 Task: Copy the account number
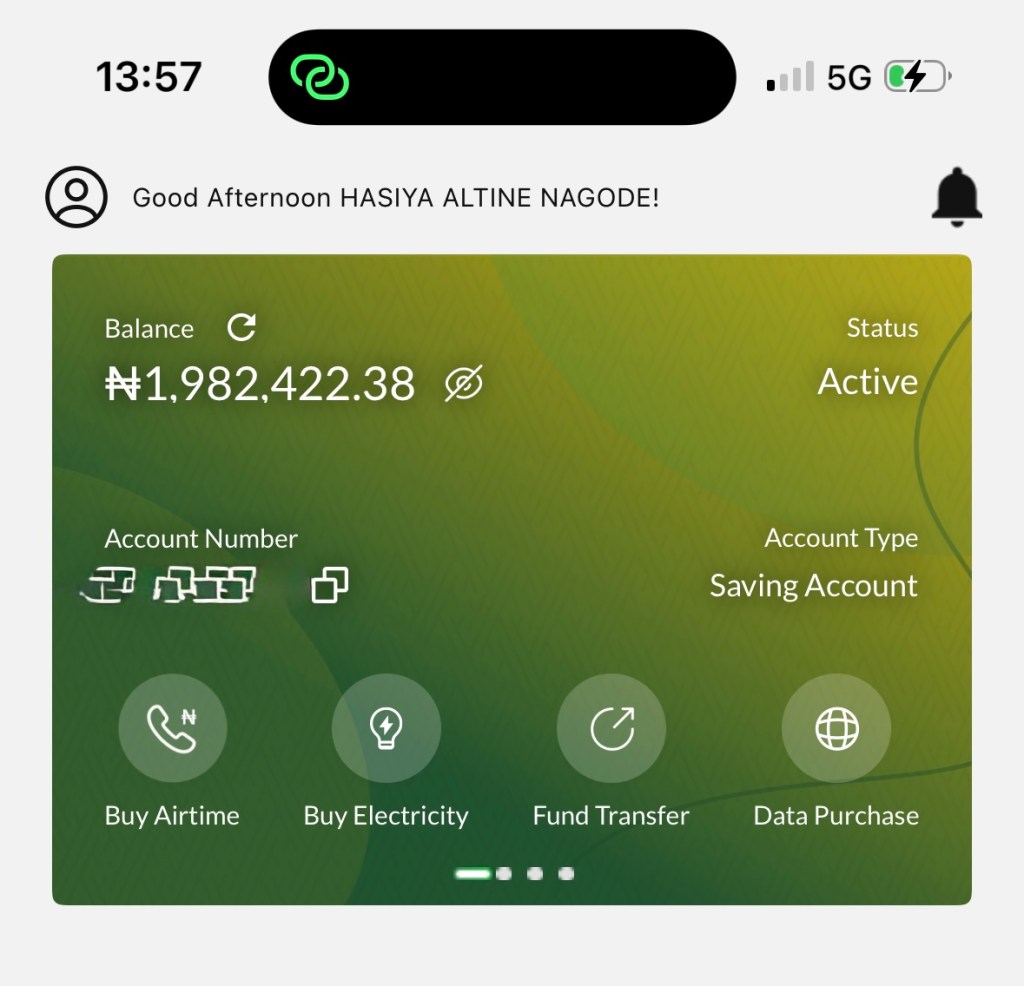(330, 585)
